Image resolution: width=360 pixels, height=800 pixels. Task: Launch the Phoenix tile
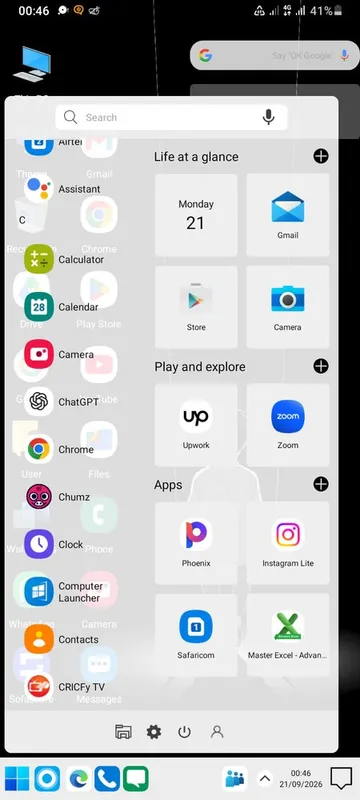click(196, 543)
